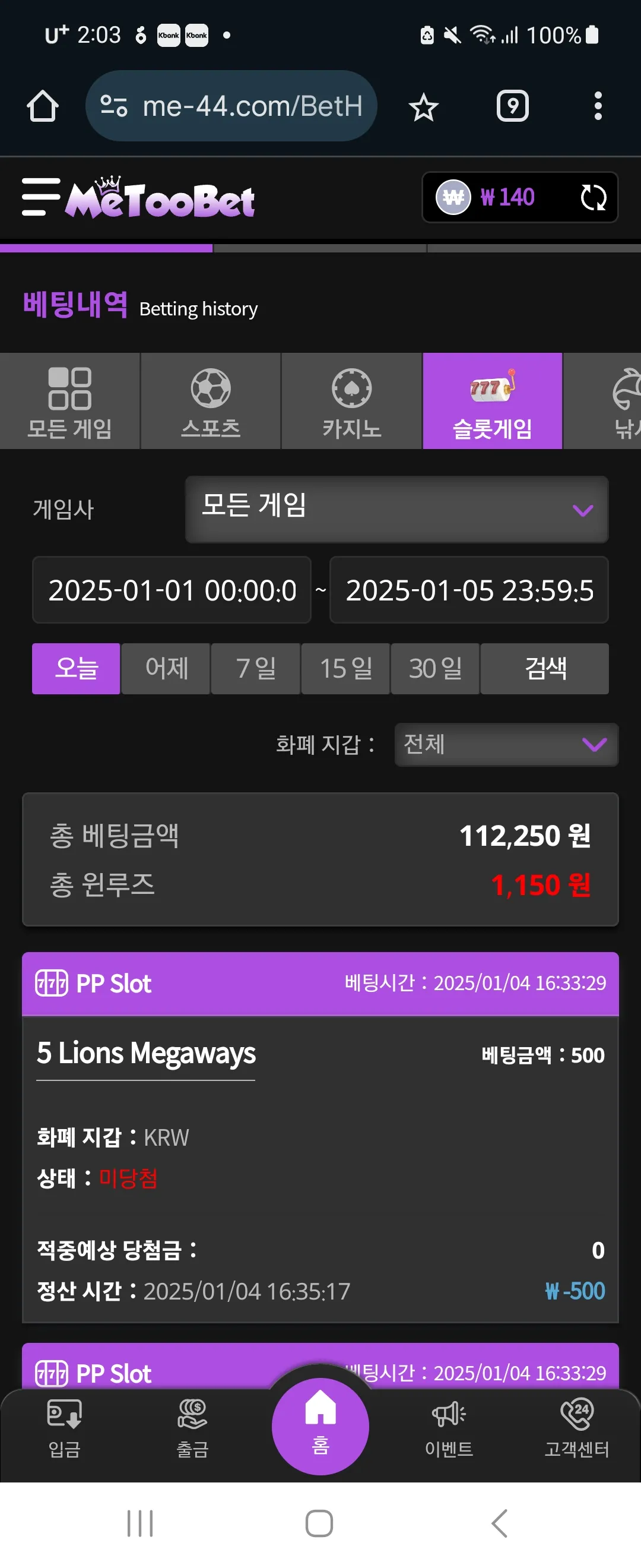Switch to the 모든 게임 category tab

[70, 402]
